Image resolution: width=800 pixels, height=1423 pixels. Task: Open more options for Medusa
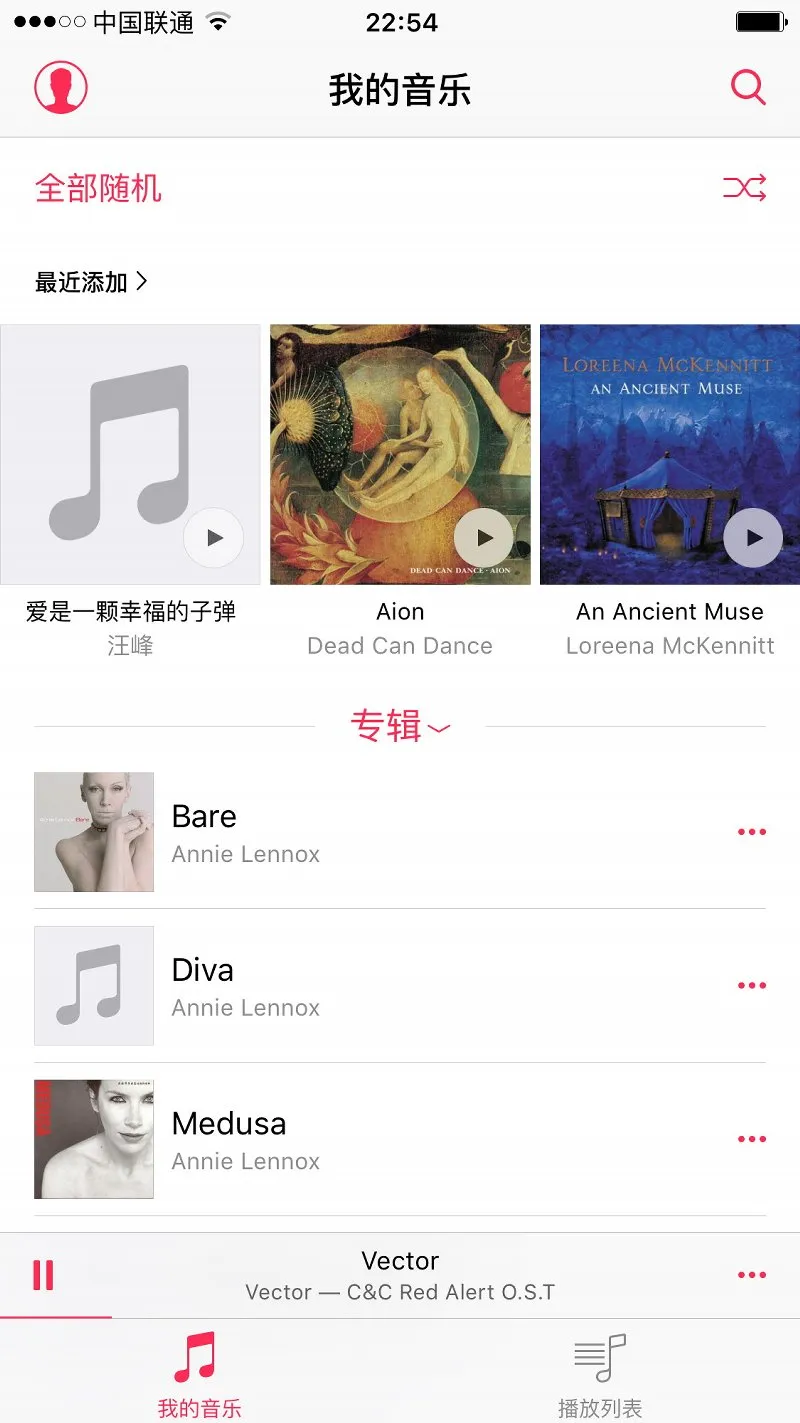[751, 1139]
